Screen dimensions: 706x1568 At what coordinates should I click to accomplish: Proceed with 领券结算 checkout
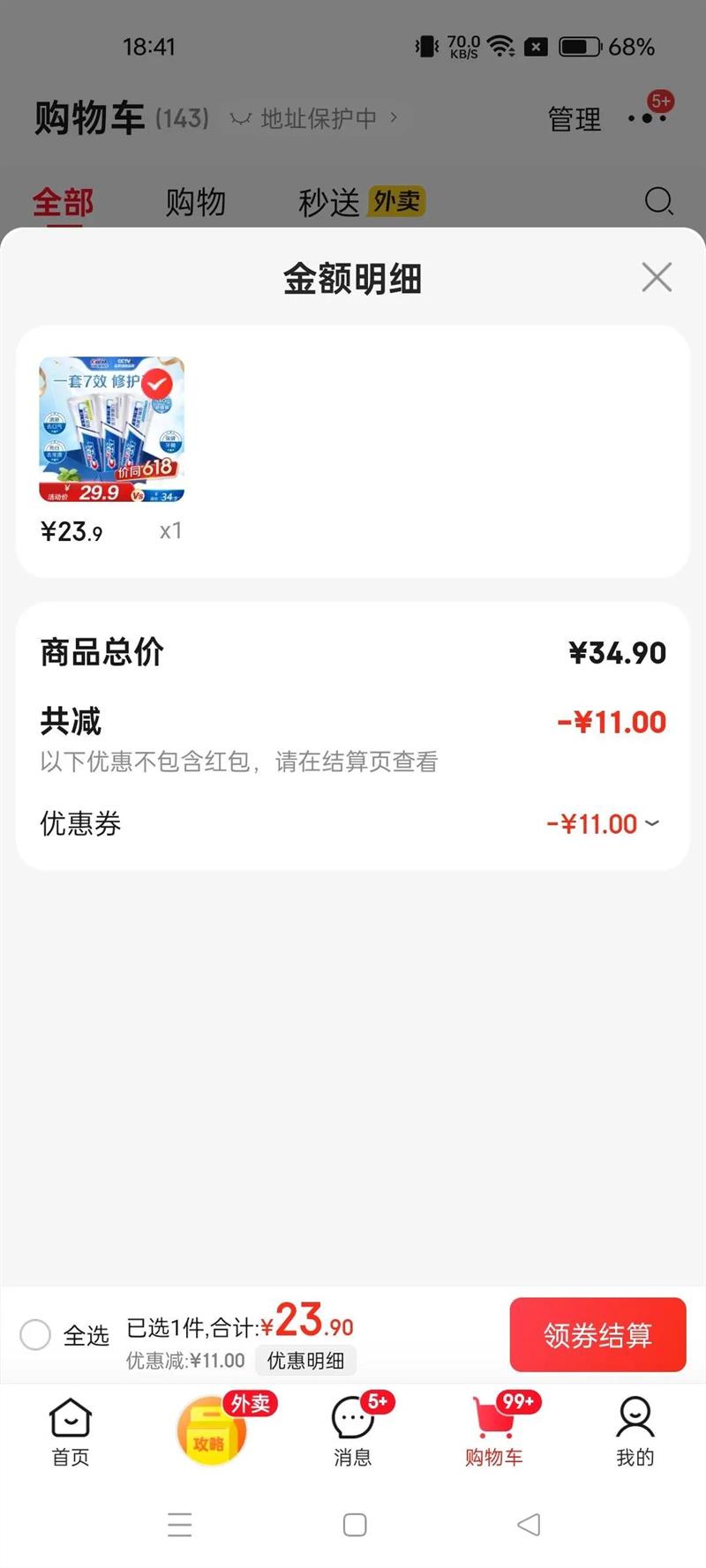point(597,1334)
